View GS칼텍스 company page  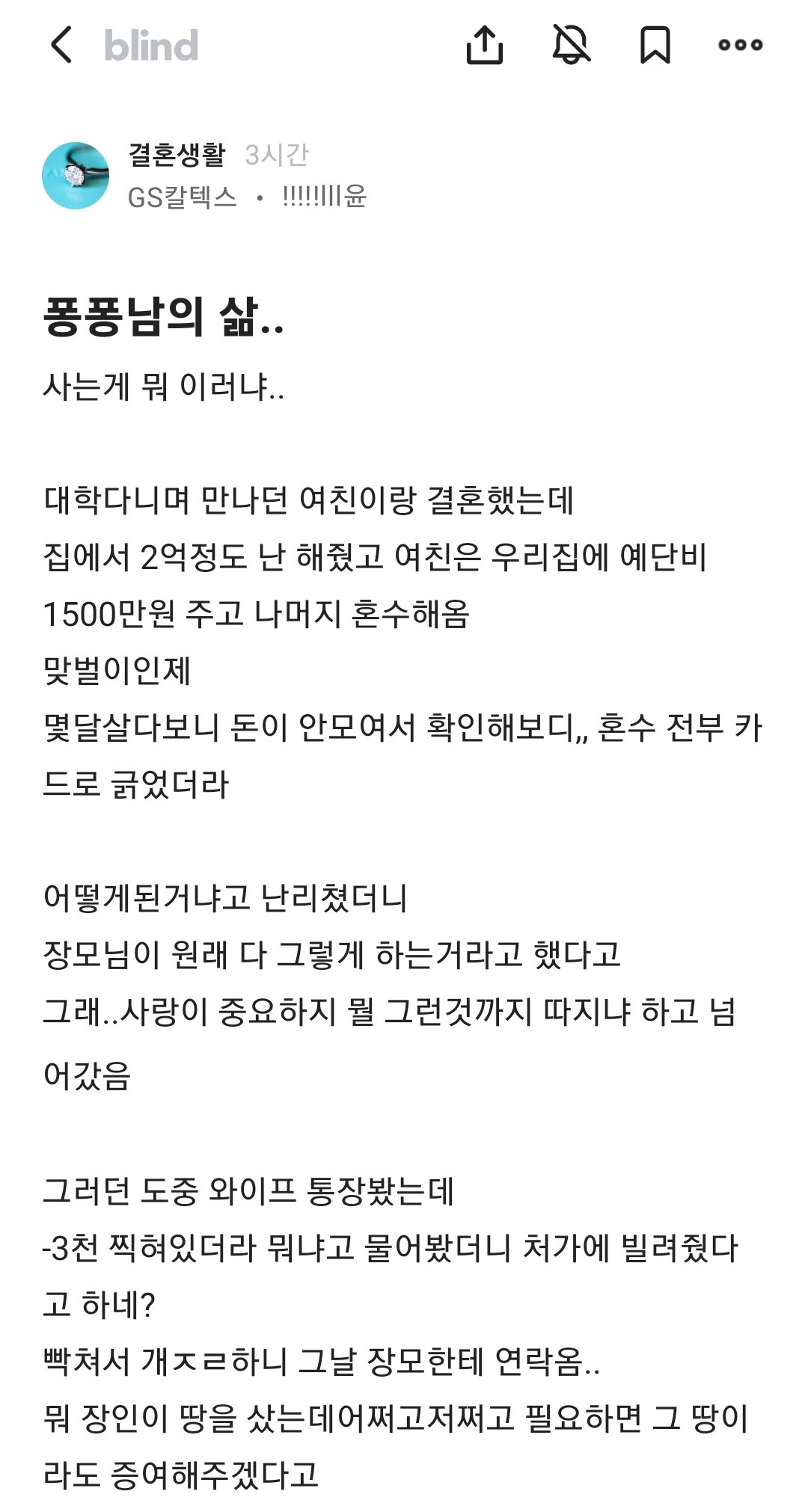183,197
